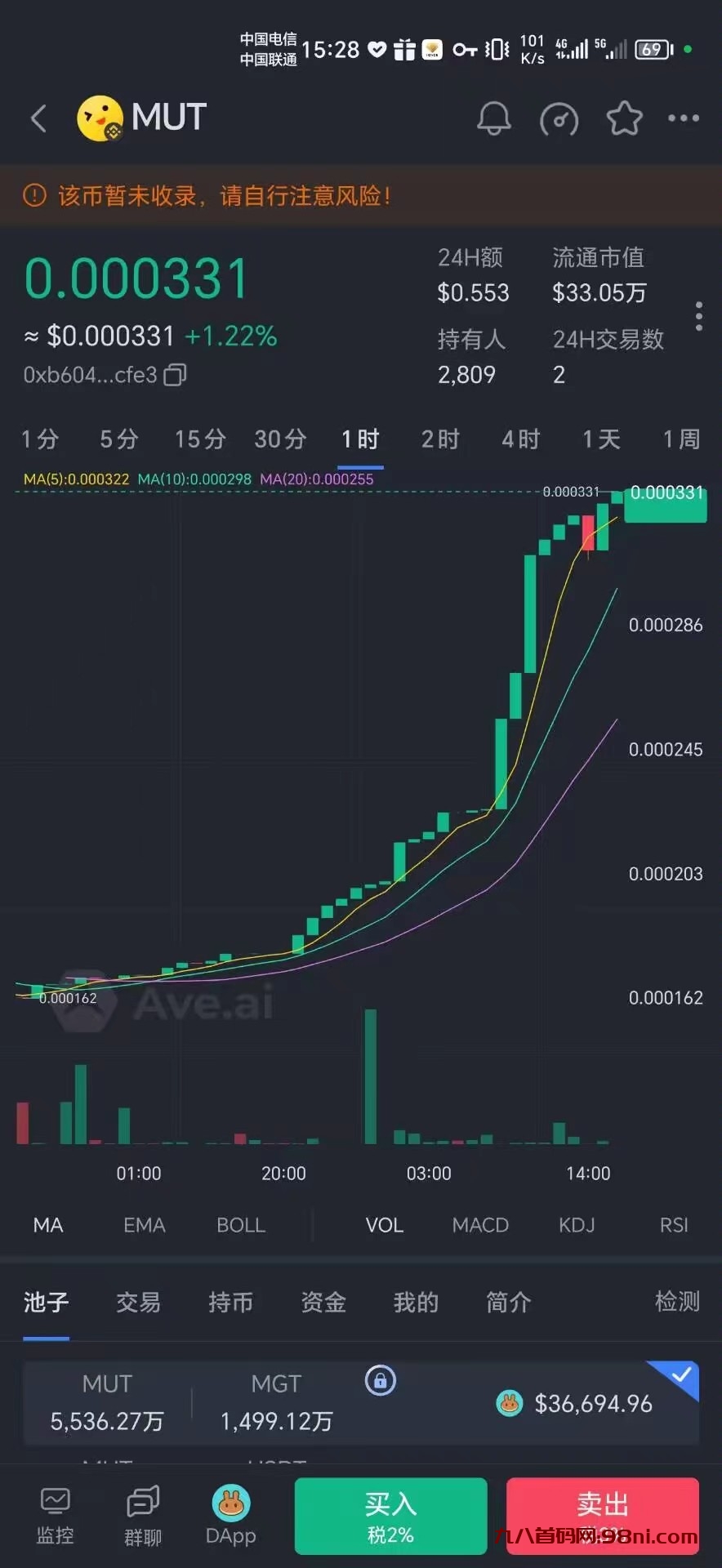
Task: Enable the BOLL indicator
Action: tap(241, 1225)
